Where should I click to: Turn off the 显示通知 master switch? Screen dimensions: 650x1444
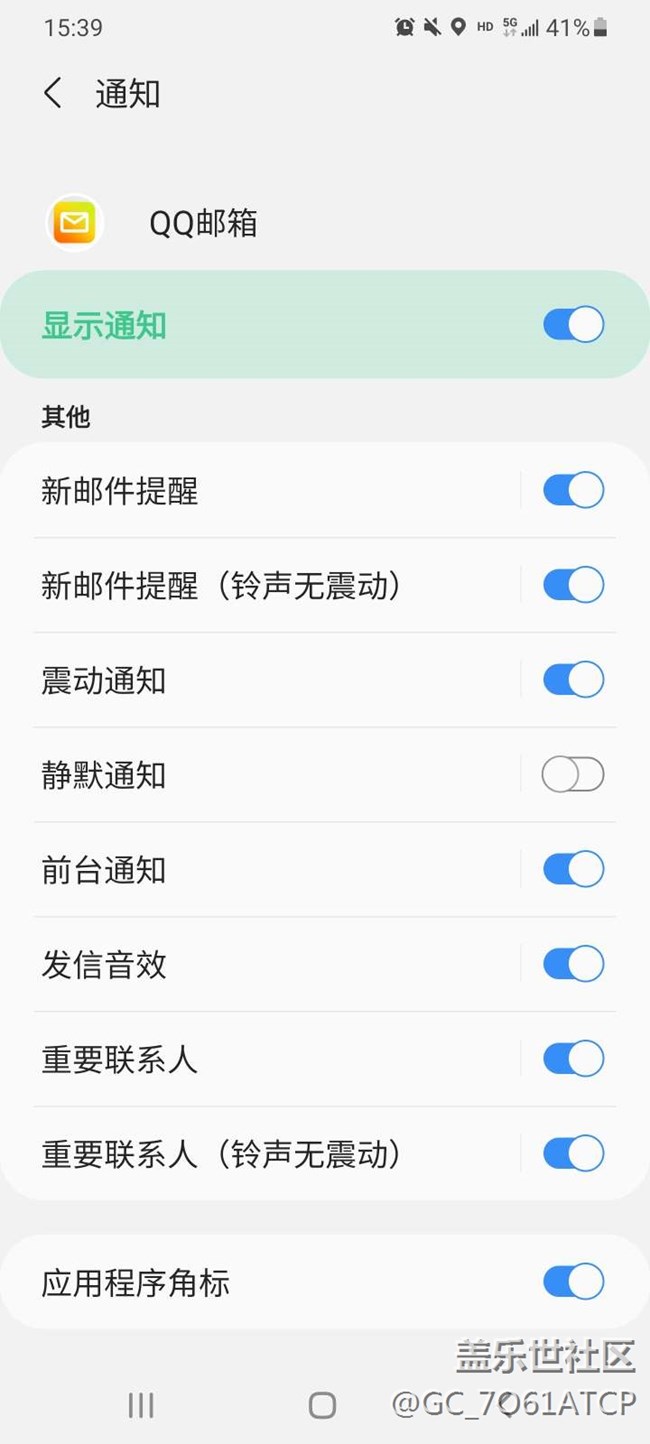pos(573,325)
